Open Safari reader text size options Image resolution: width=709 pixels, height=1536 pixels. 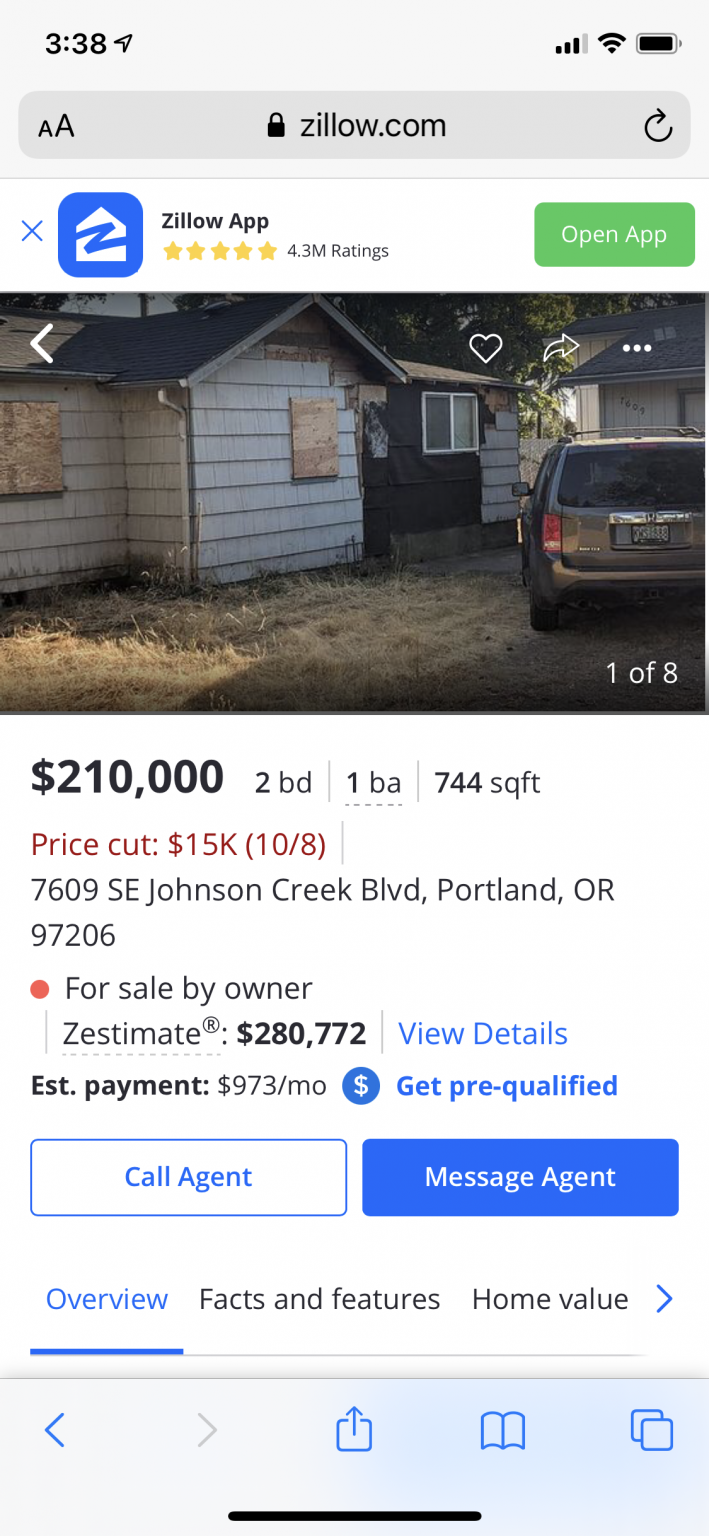[56, 127]
